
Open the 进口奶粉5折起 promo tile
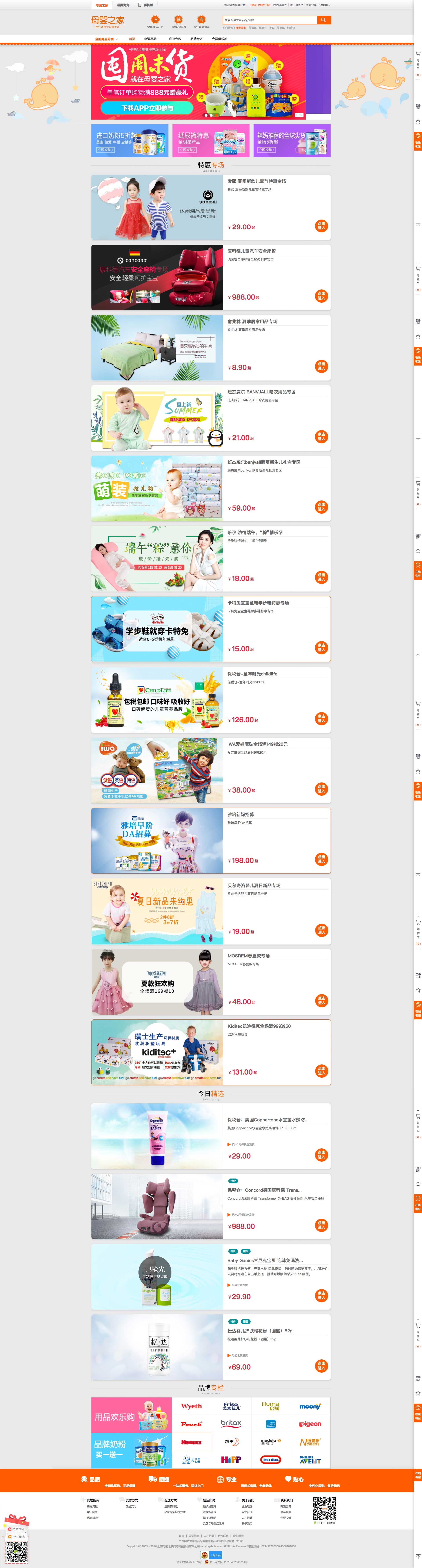130,141
